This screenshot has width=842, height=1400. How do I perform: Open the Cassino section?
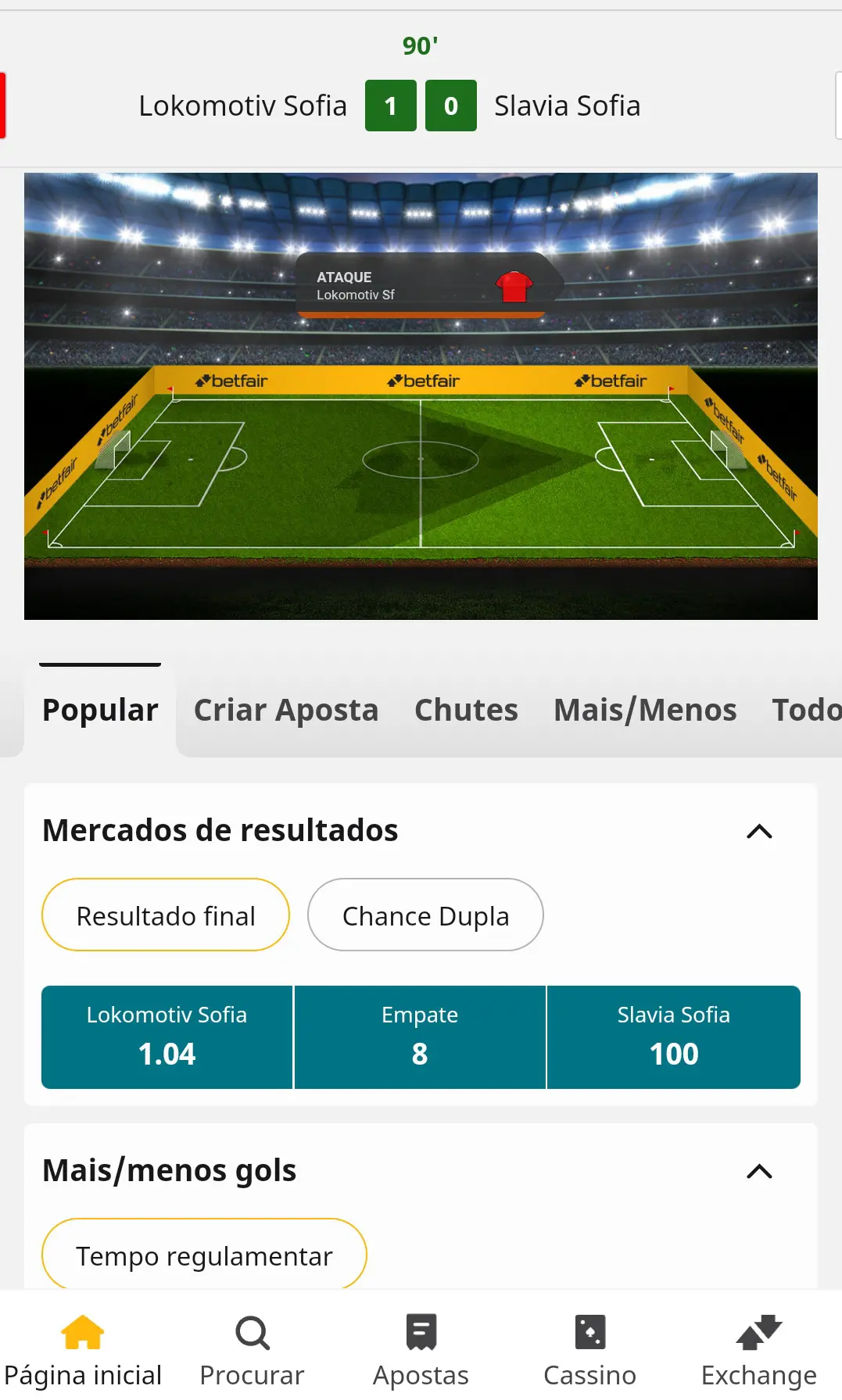point(589,1349)
